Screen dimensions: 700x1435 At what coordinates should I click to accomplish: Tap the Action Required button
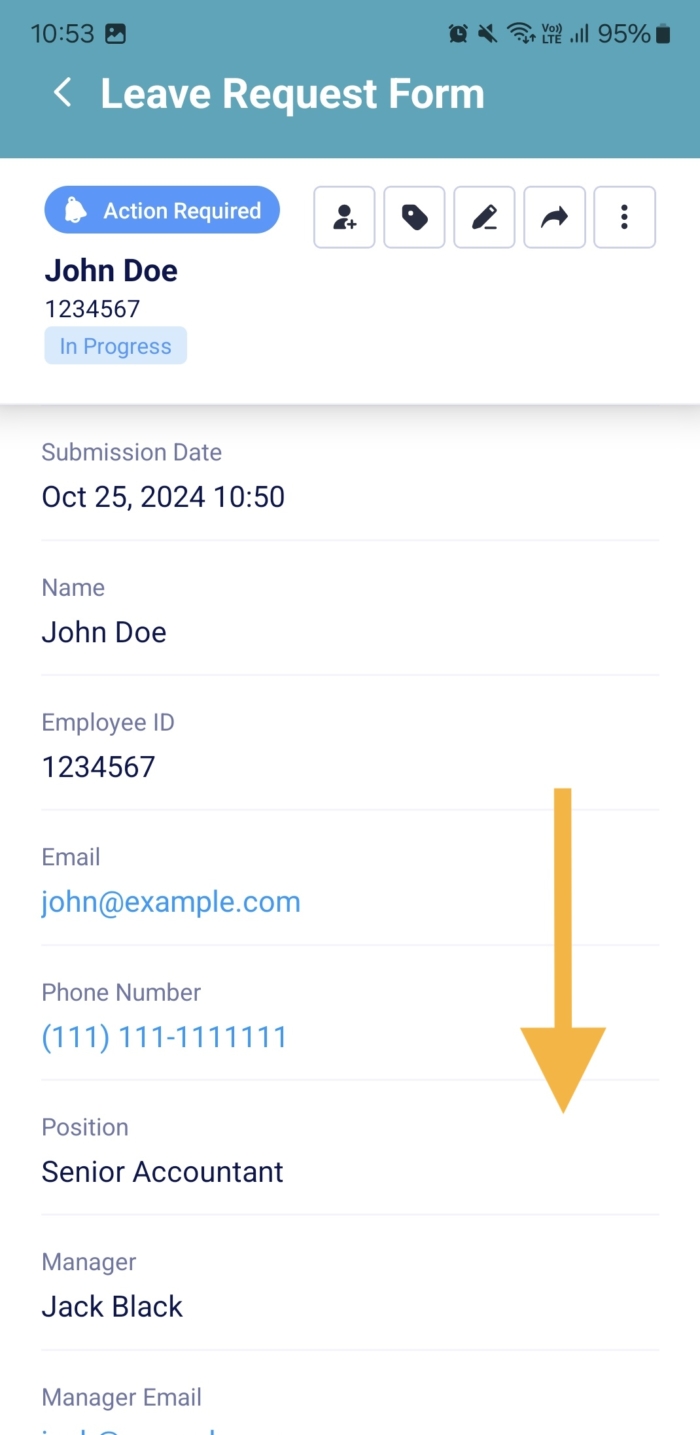(162, 211)
